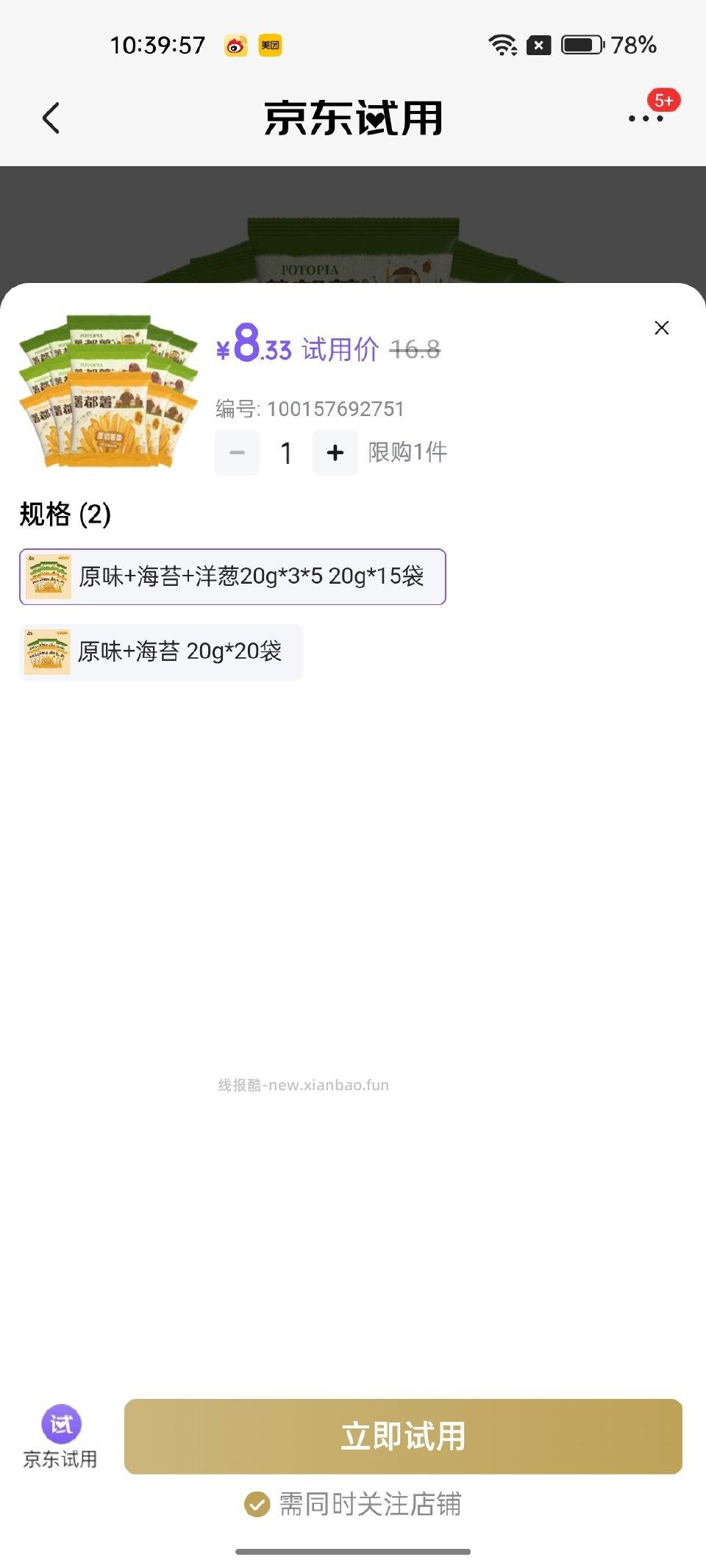
Task: Open the more options menu with 5+ badge
Action: click(646, 118)
